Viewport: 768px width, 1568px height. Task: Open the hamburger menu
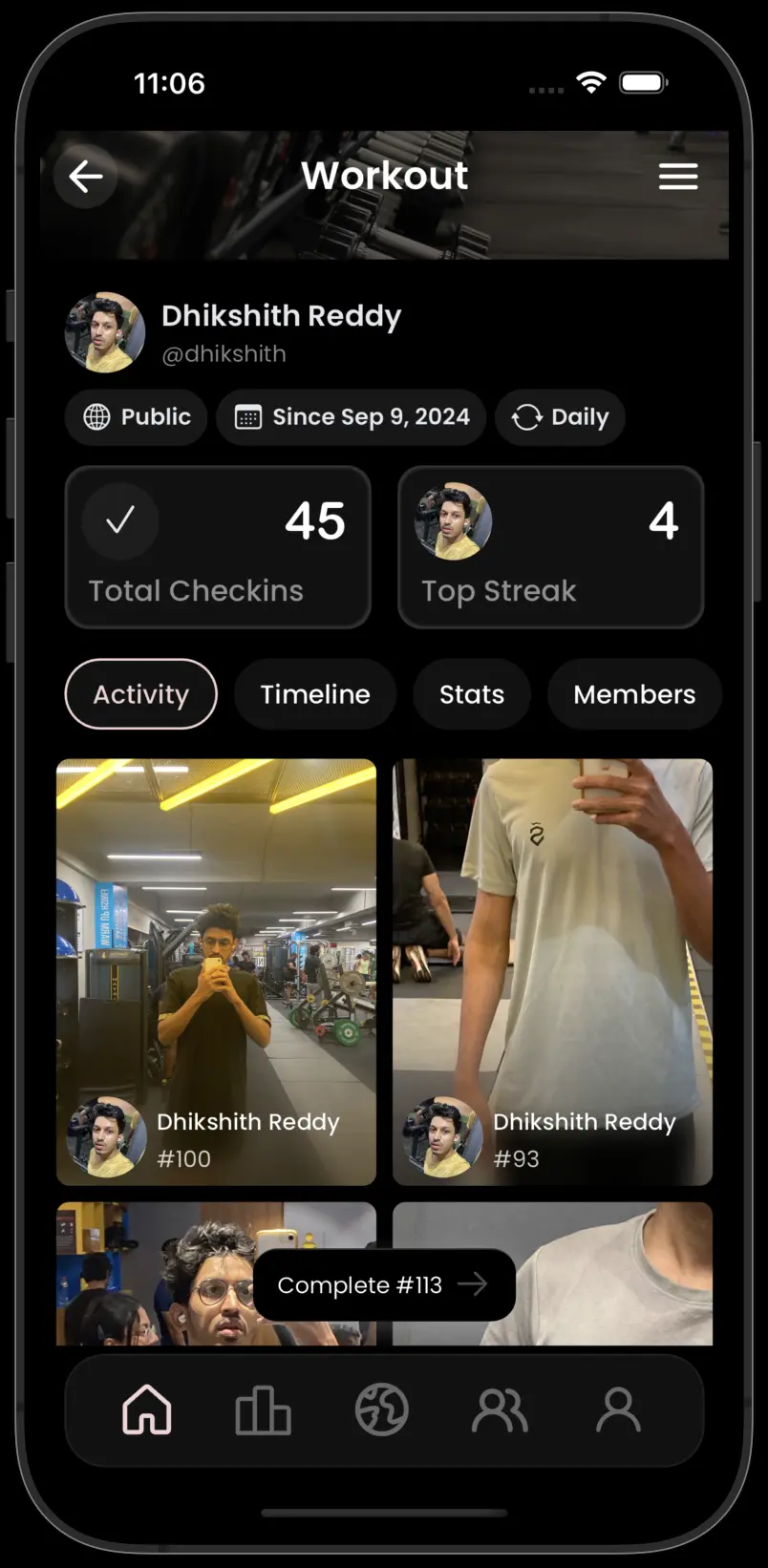click(x=678, y=177)
